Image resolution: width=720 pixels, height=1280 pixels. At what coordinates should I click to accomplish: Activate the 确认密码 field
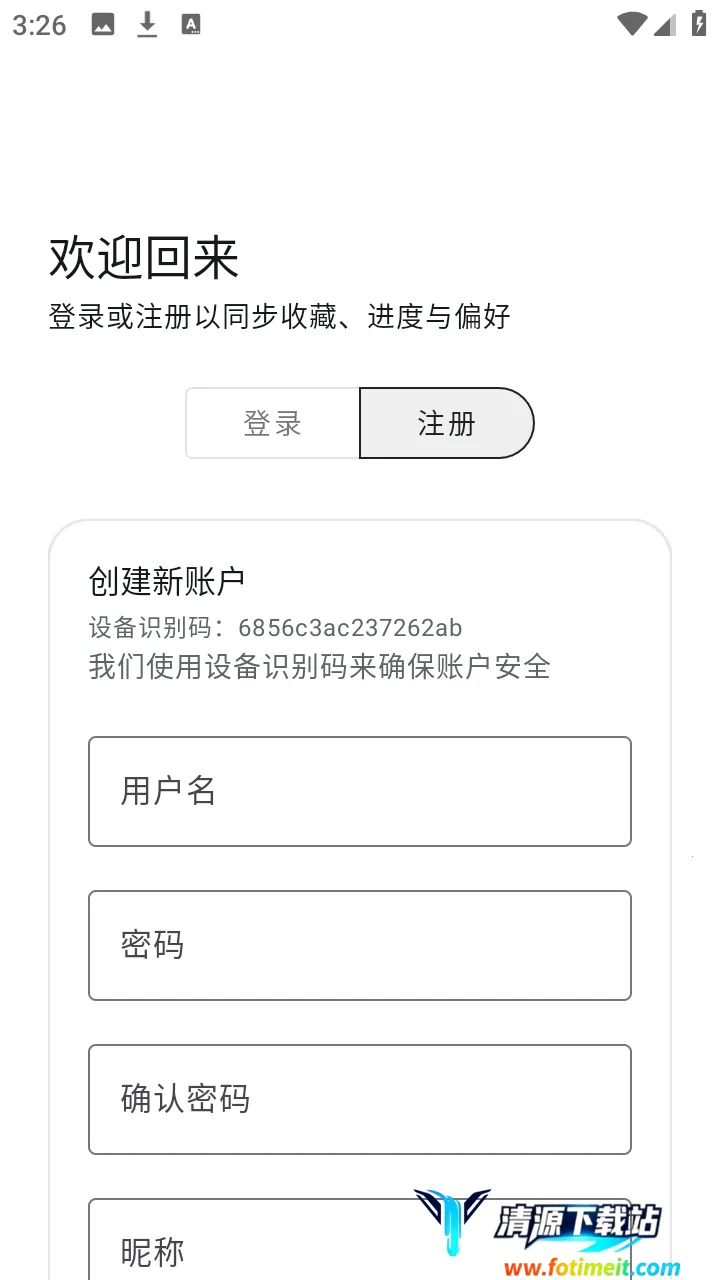pyautogui.click(x=360, y=1099)
